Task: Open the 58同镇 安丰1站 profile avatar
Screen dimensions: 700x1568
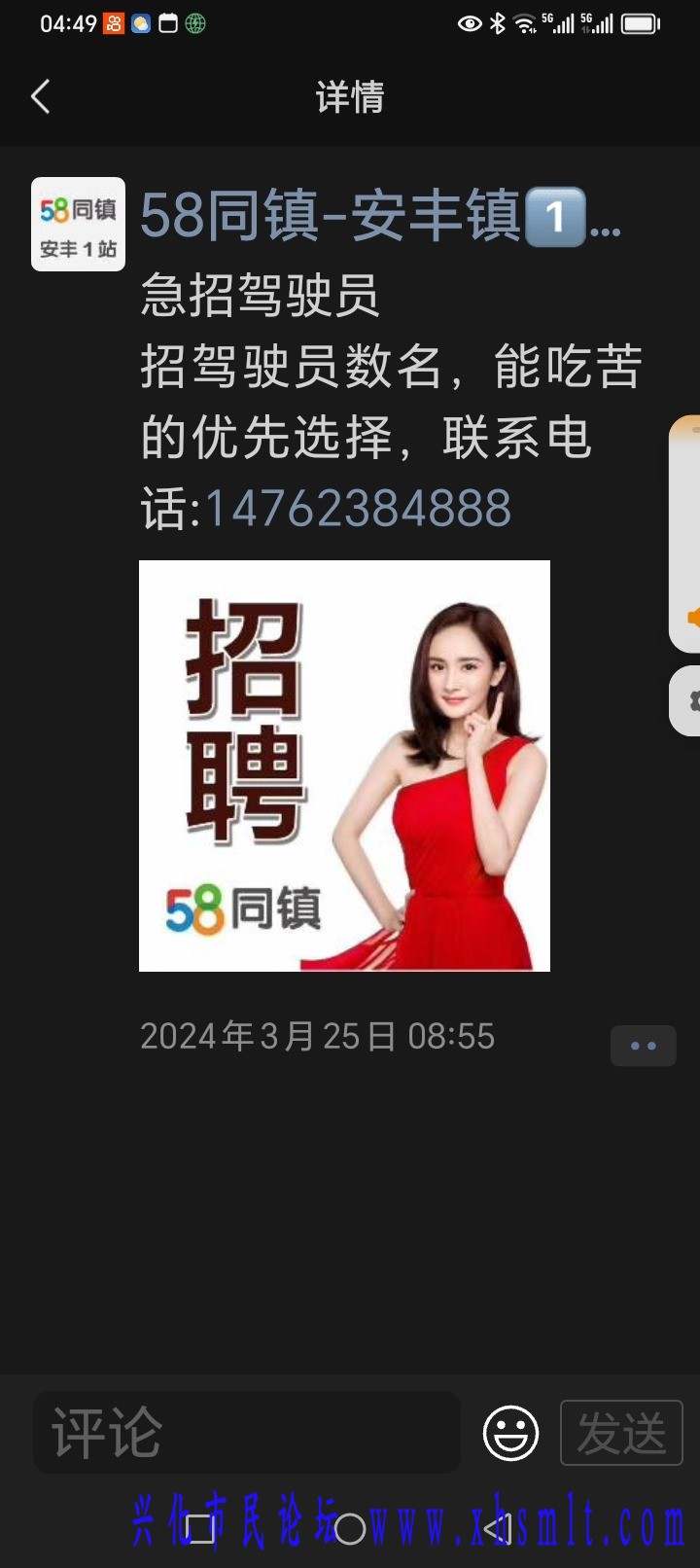Action: 78,224
